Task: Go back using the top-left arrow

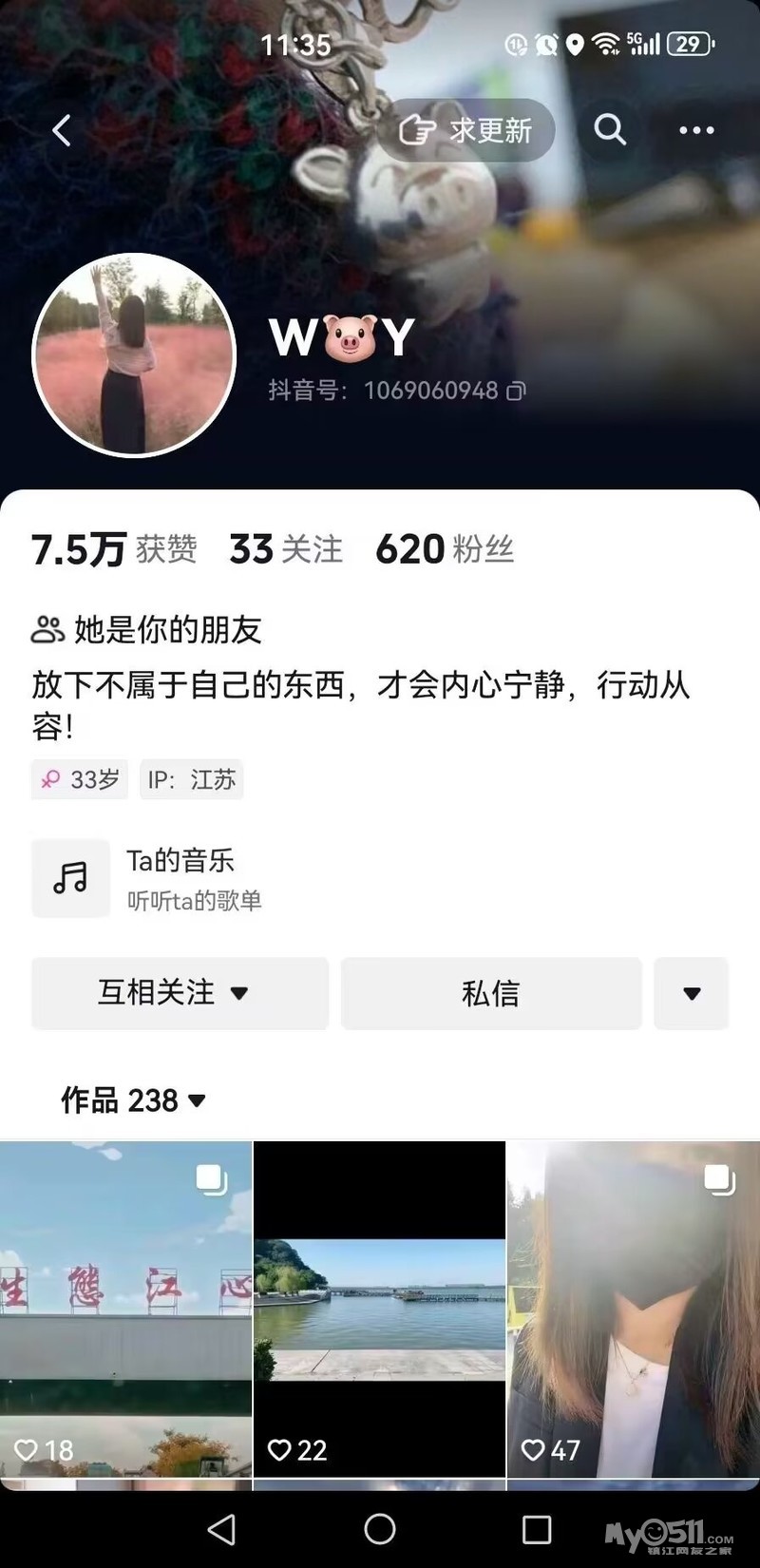Action: pos(62,130)
